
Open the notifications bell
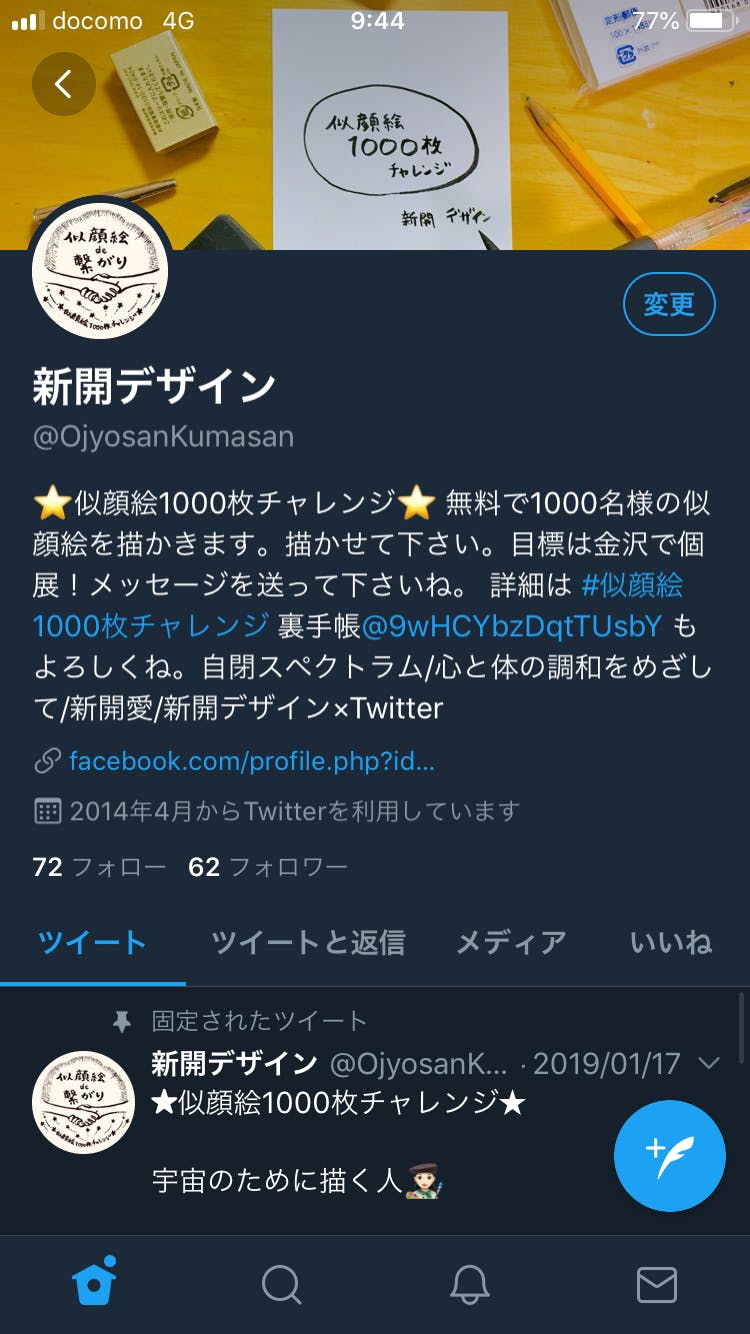[469, 1284]
